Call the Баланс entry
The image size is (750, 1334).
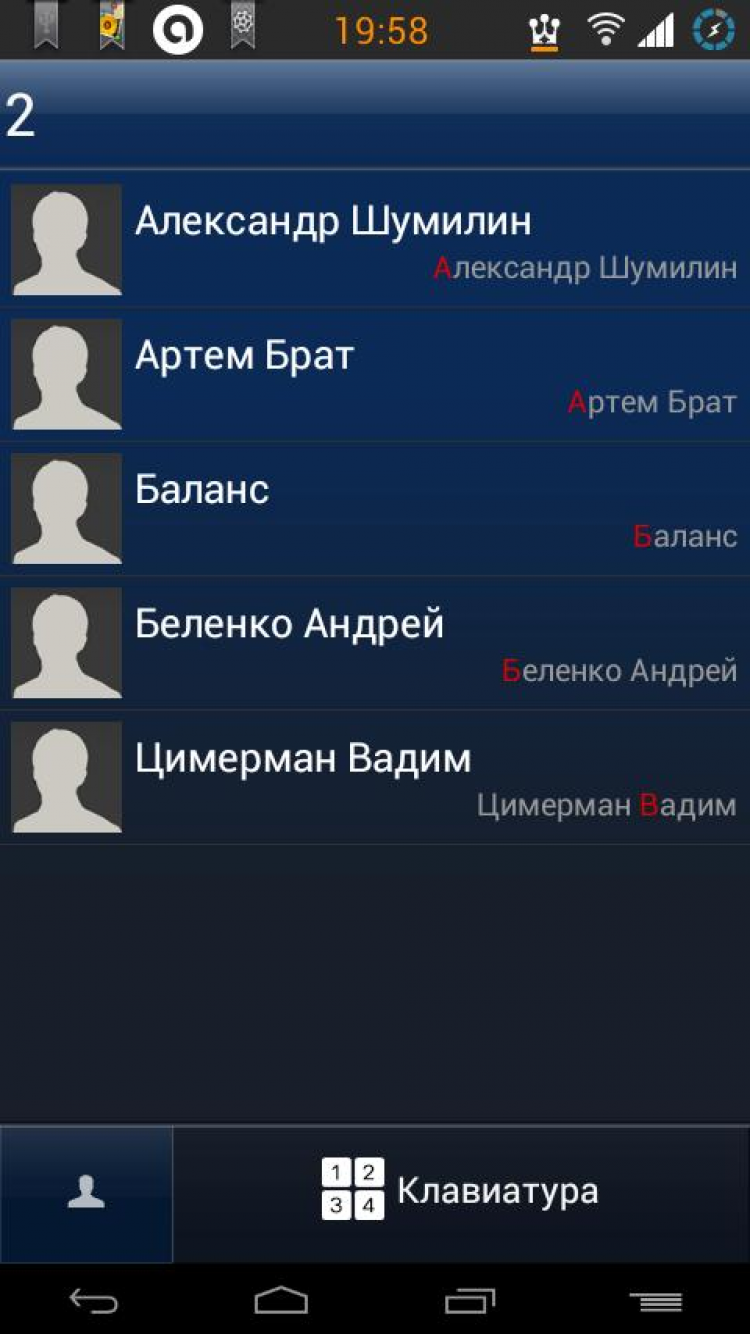[375, 509]
